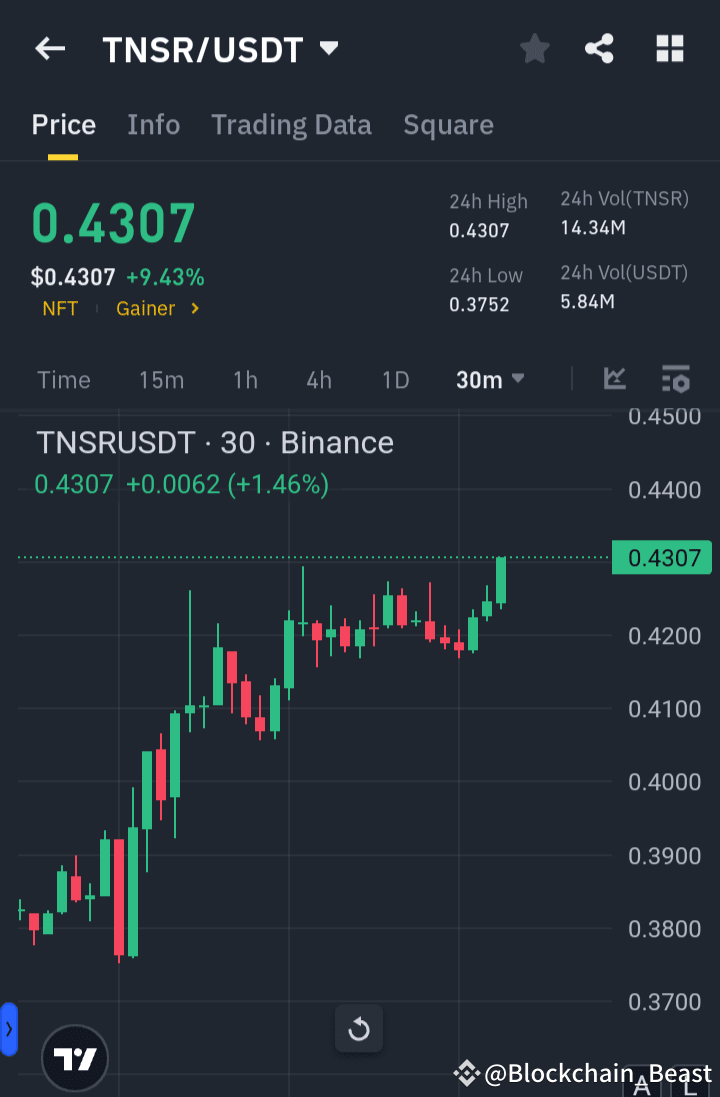Open the Square tab
Screen dimensions: 720x1097
[448, 124]
